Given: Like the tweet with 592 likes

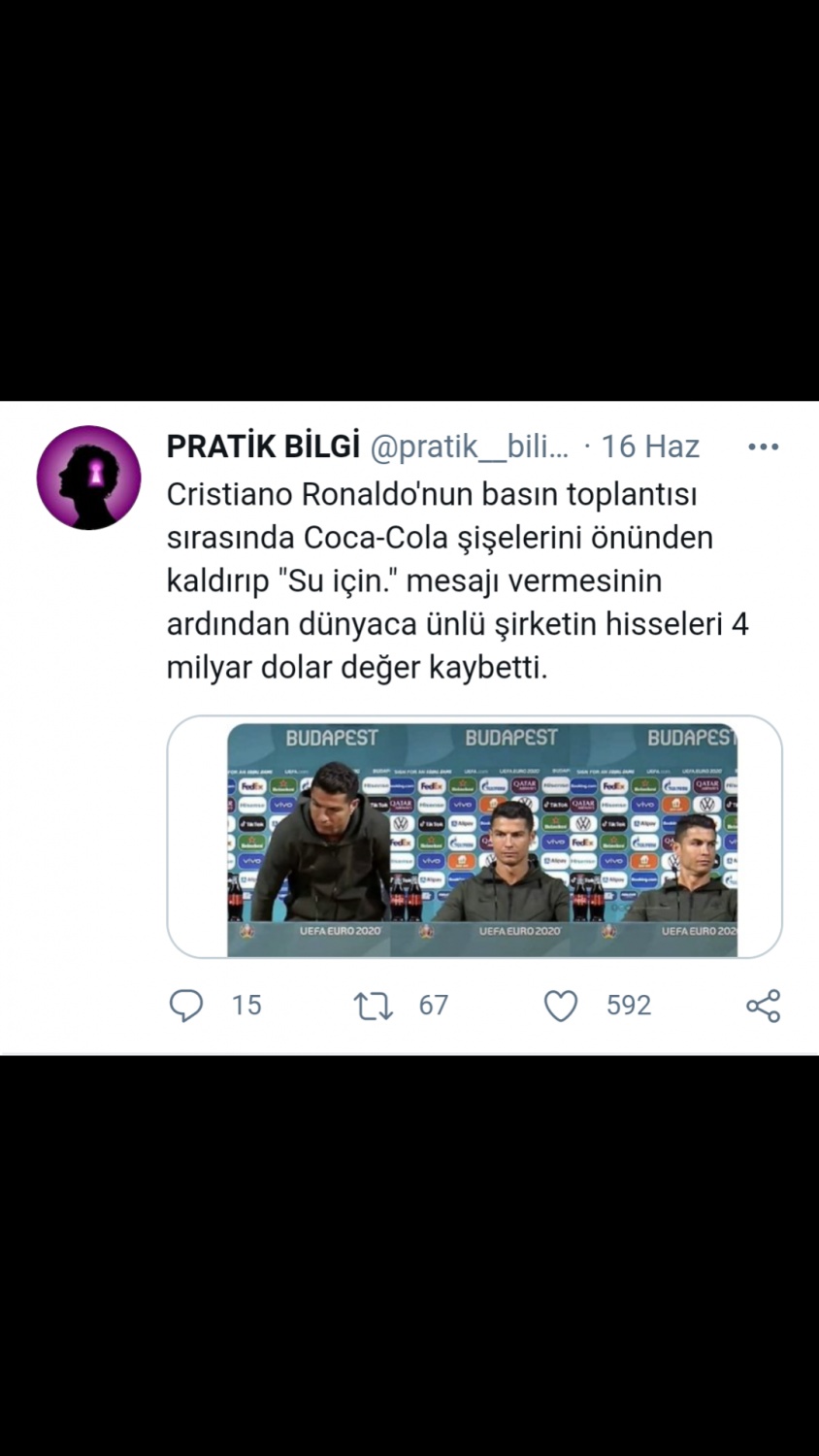Looking at the screenshot, I should (x=561, y=1006).
